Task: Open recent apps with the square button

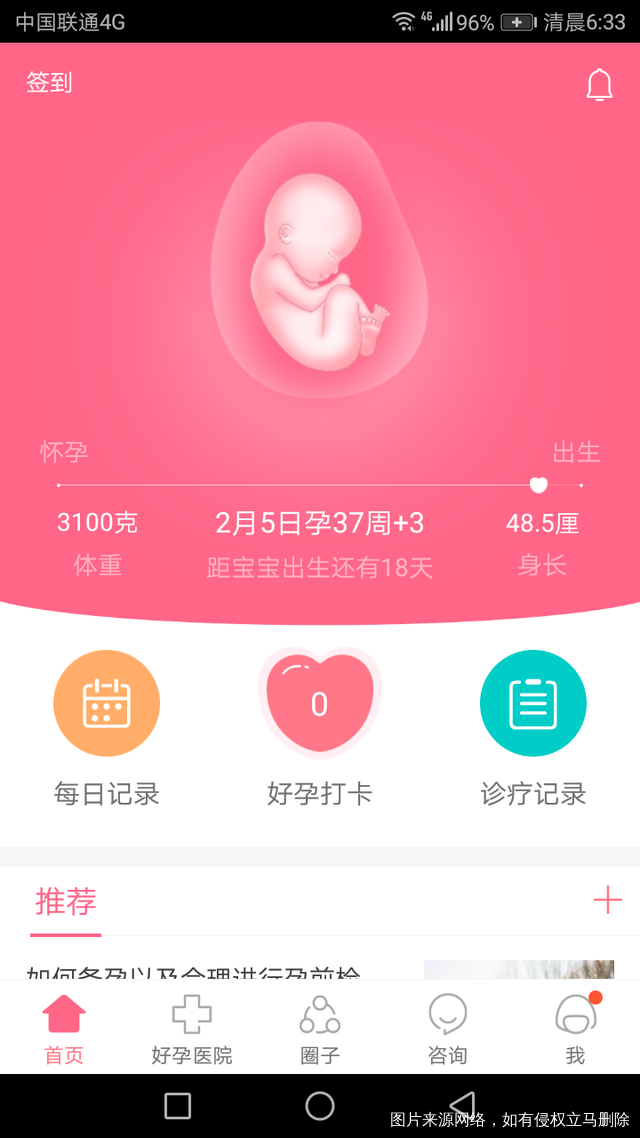Action: coord(178,1105)
